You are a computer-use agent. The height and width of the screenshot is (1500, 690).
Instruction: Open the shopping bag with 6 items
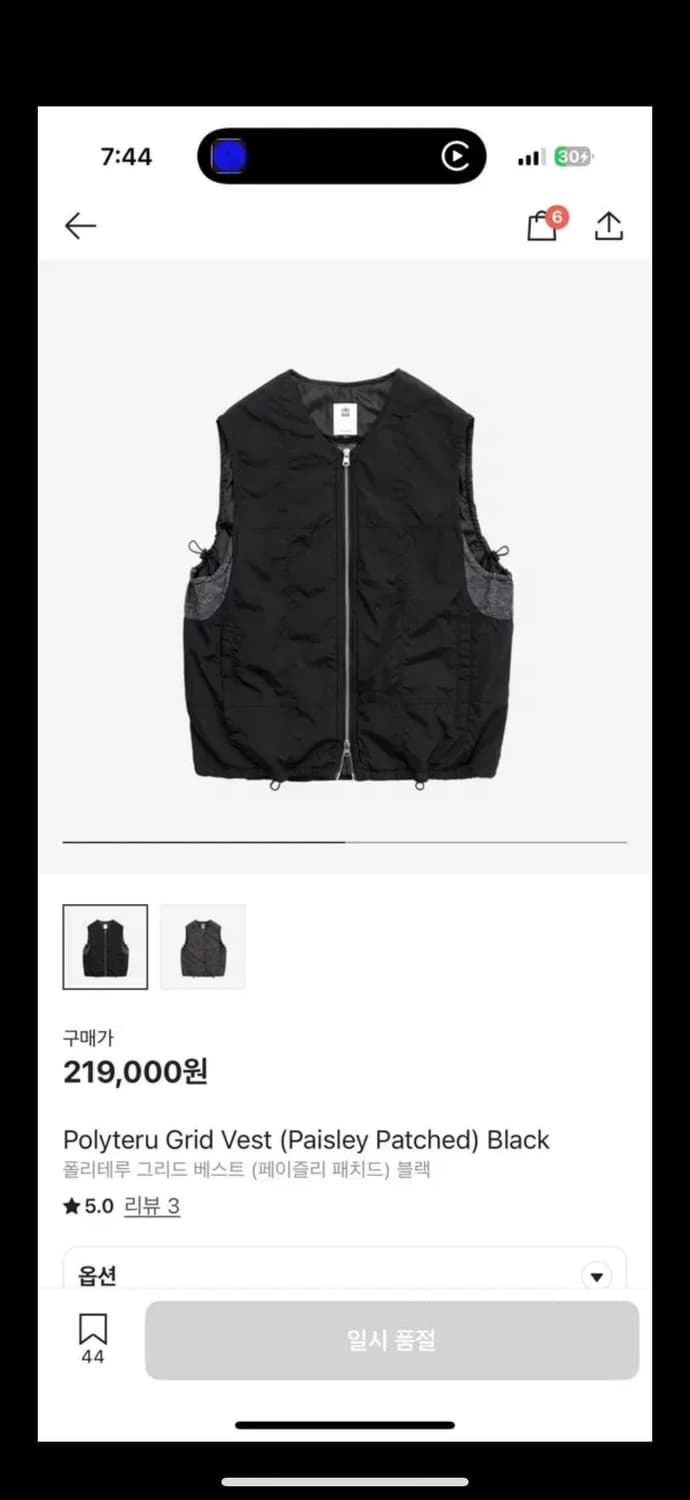click(x=543, y=227)
